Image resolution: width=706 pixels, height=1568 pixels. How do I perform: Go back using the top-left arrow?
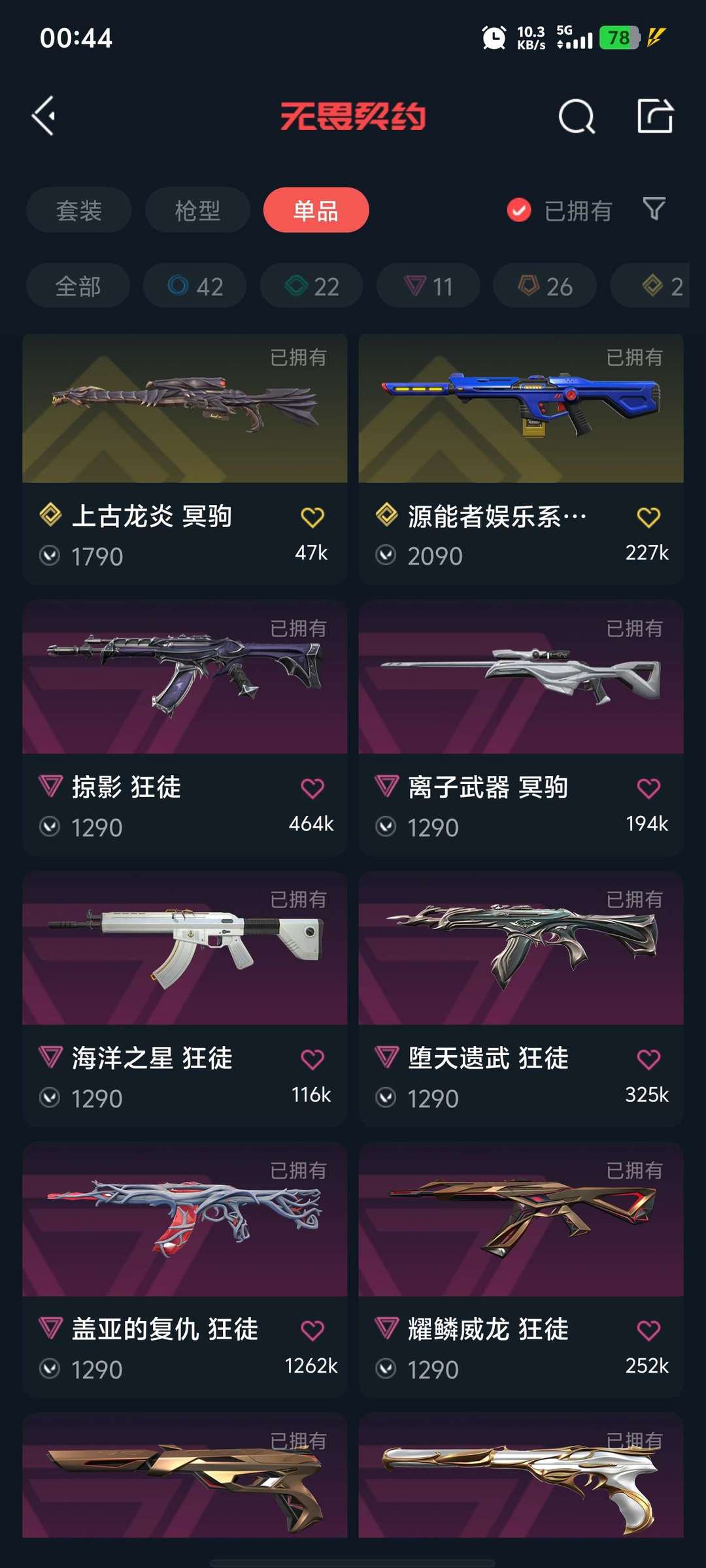44,116
